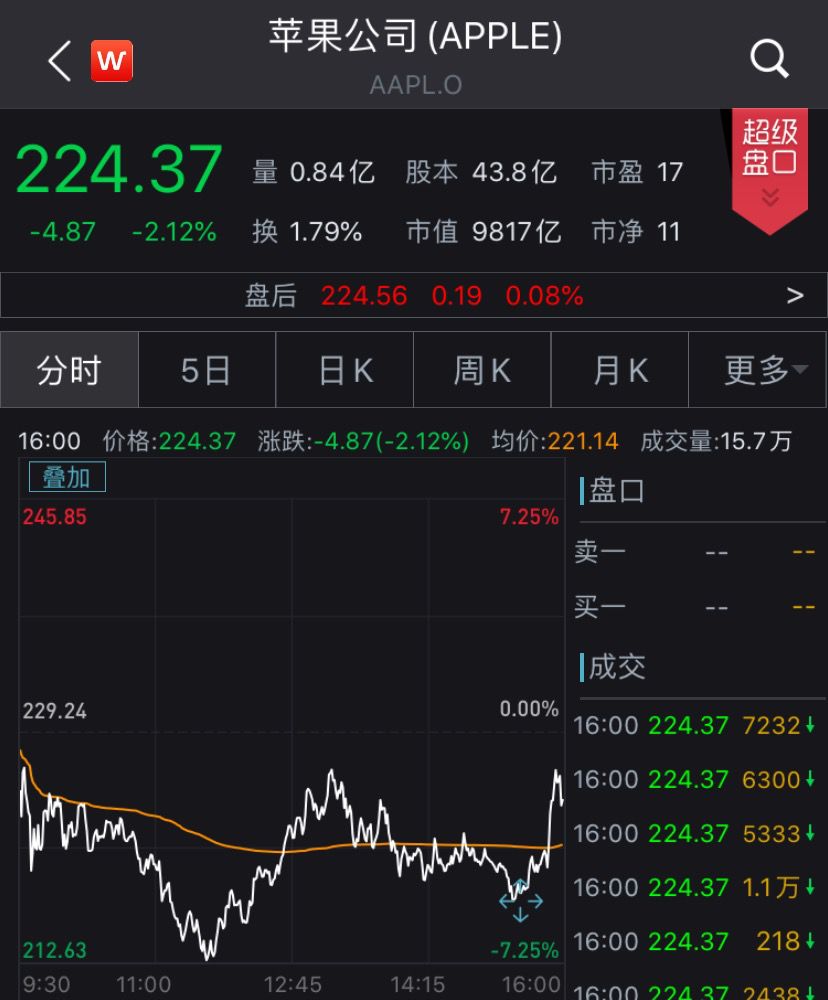Tap the 224.37 current price figure
The image size is (828, 1000).
pyautogui.click(x=118, y=168)
